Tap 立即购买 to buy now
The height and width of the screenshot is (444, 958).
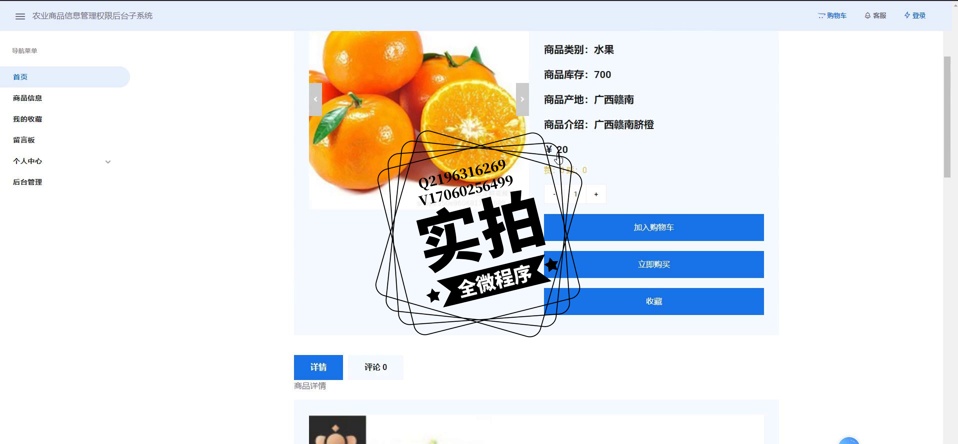[653, 265]
